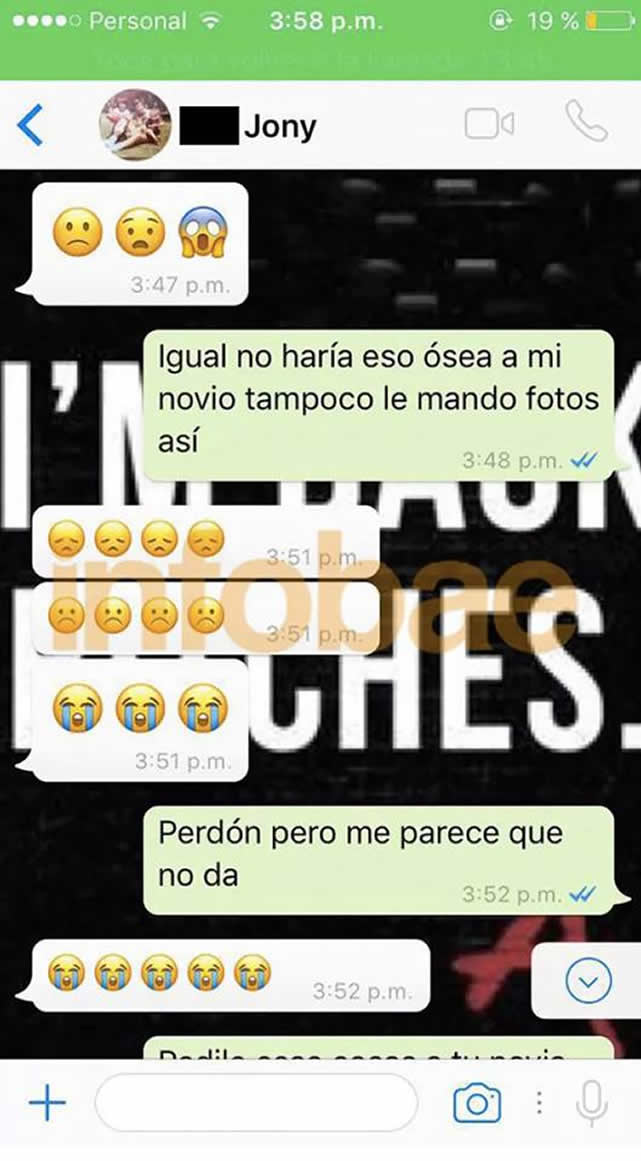Tap the microphone to record voice
The width and height of the screenshot is (641, 1161).
tap(592, 1104)
